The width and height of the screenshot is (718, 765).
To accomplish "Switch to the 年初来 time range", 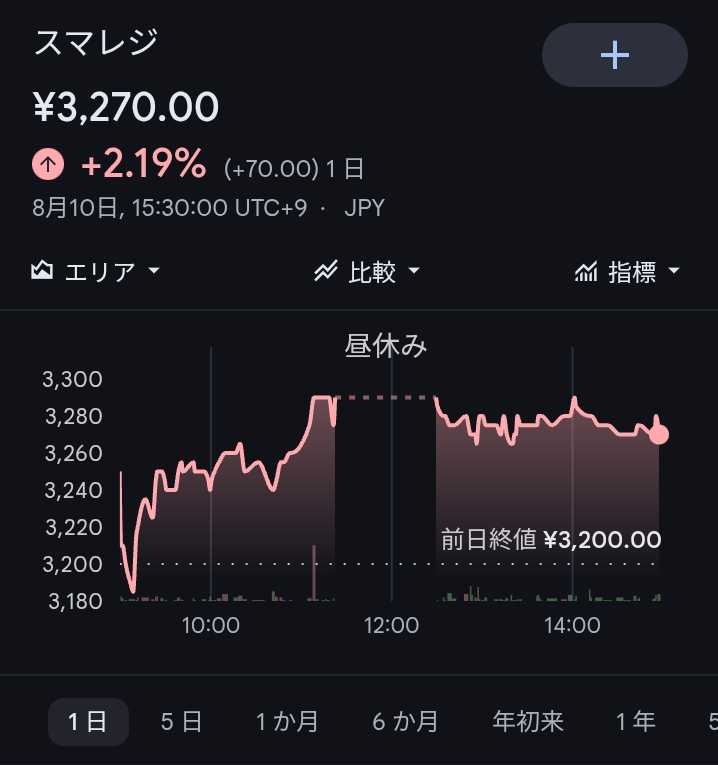I will point(528,722).
